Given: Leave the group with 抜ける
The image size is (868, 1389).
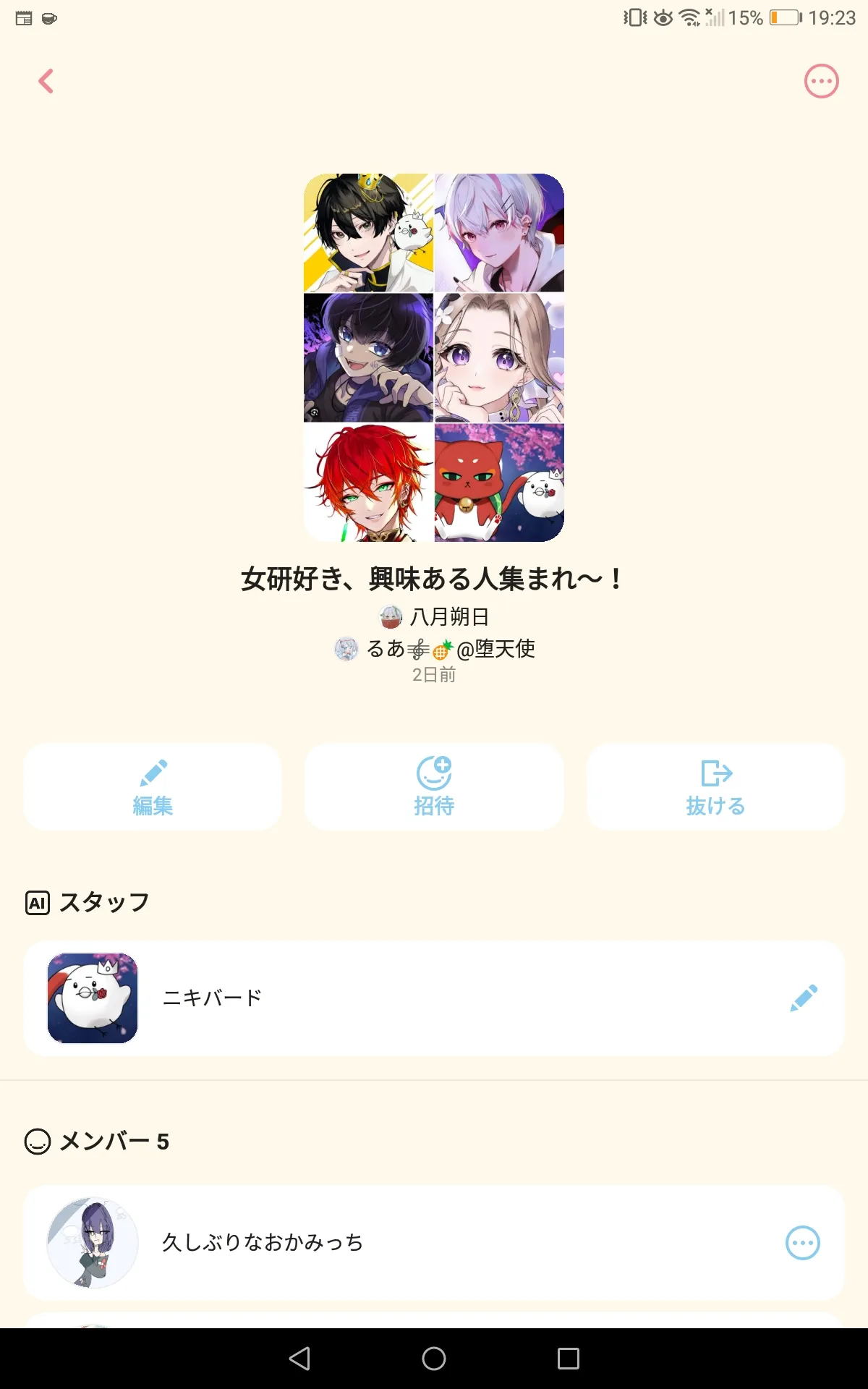Looking at the screenshot, I should pyautogui.click(x=715, y=787).
